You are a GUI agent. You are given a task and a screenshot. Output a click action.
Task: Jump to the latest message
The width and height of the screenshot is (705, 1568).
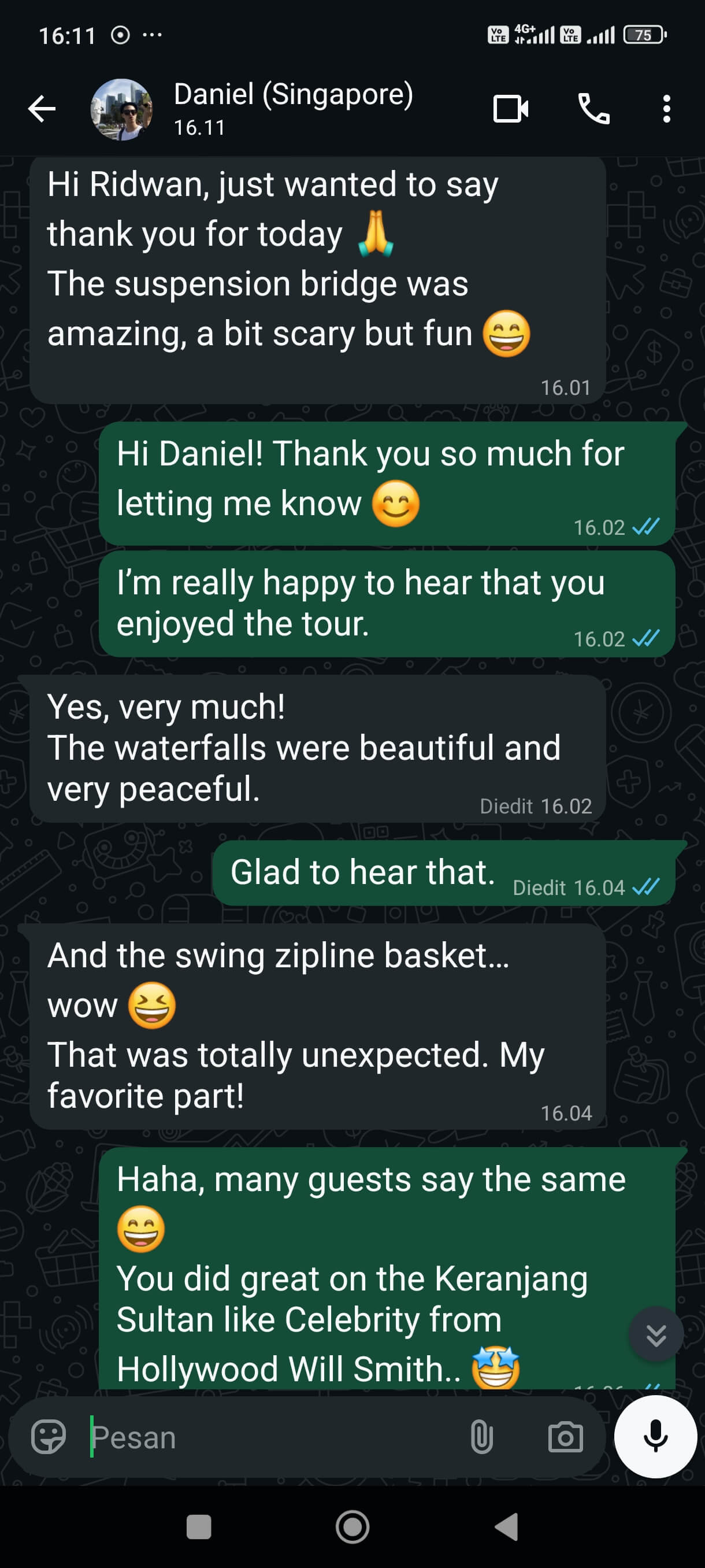656,1335
